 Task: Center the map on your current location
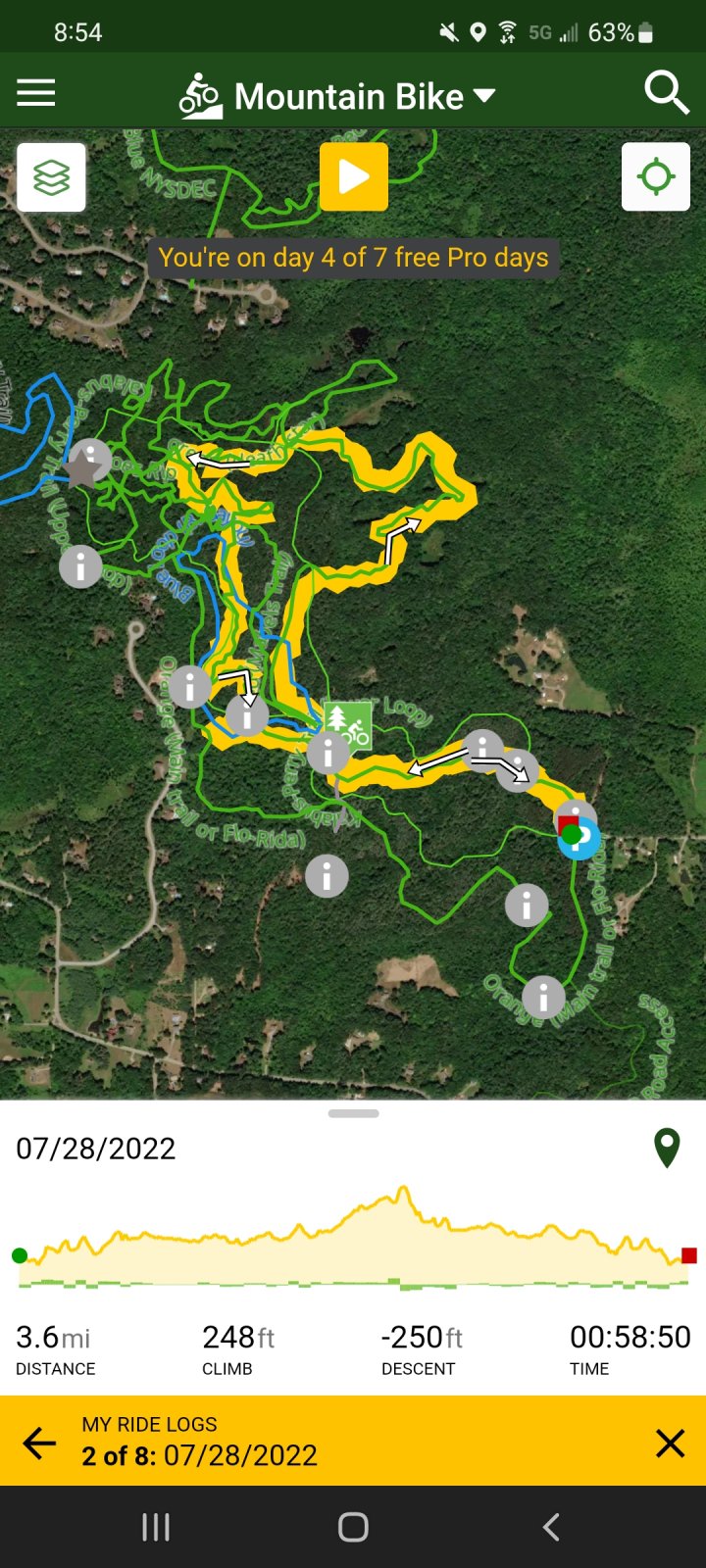point(655,177)
